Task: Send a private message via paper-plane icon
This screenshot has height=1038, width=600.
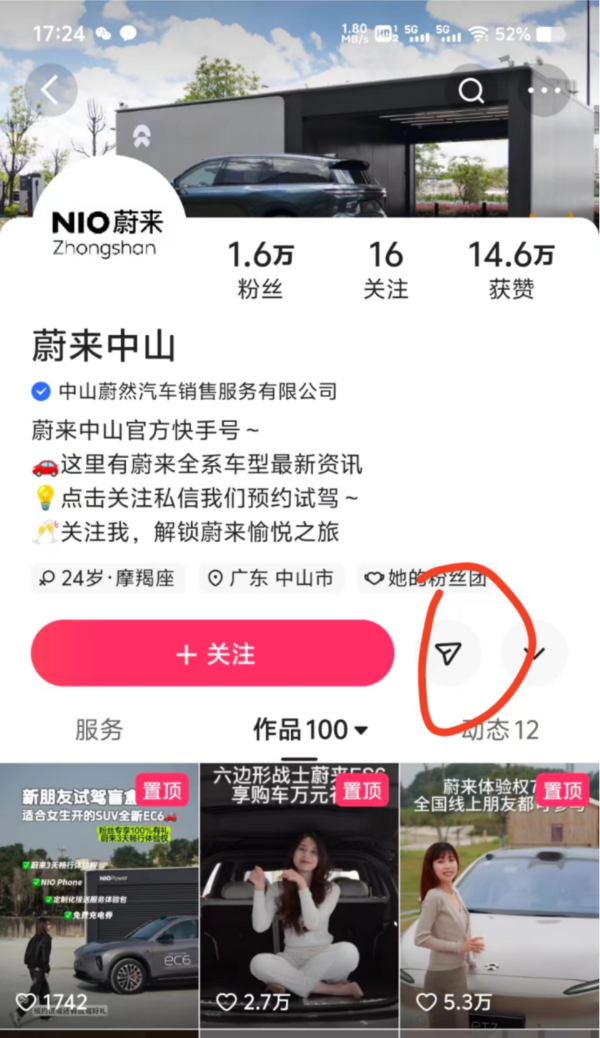Action: pos(450,654)
